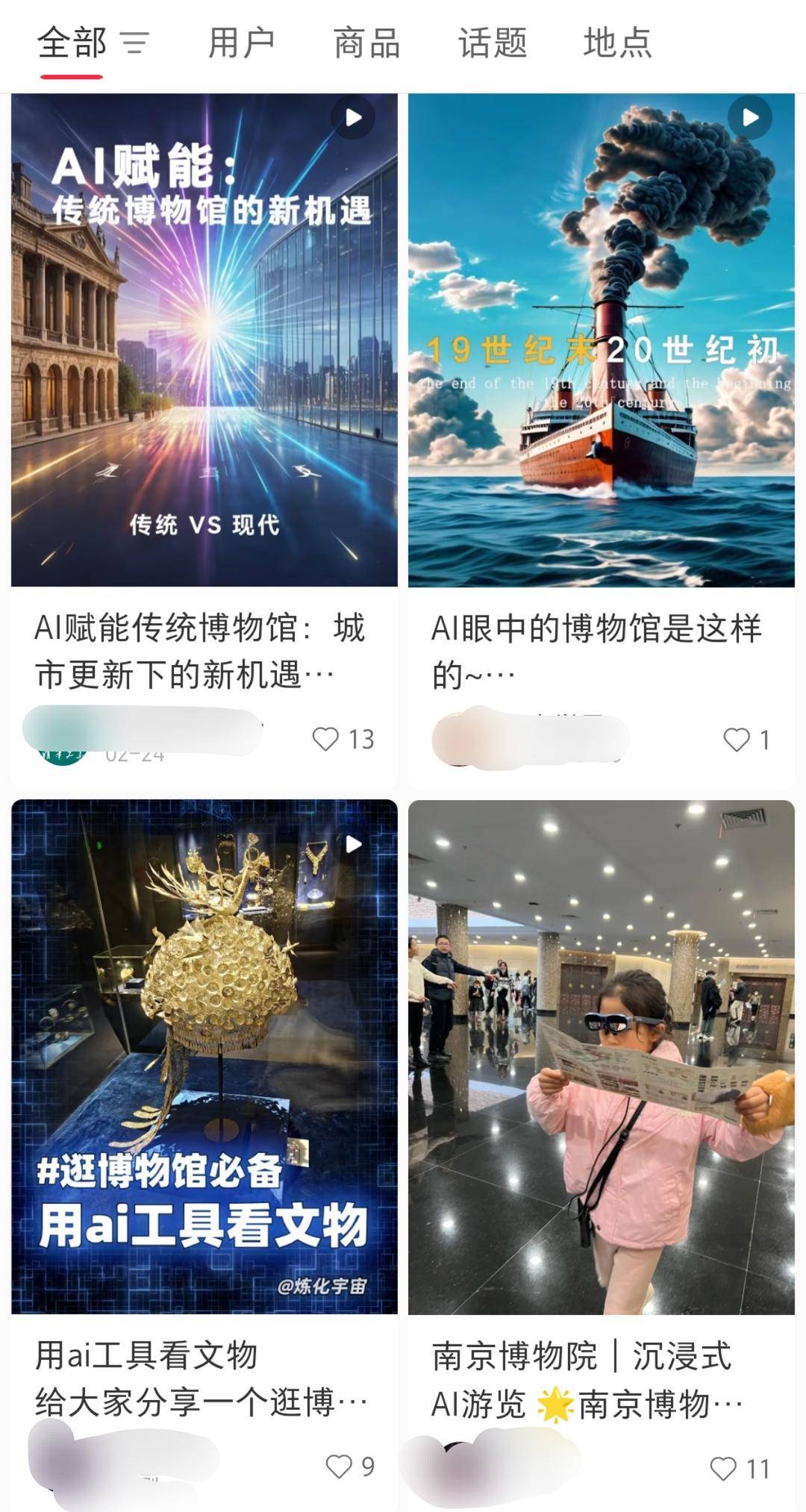Open the AI赋能传统博物馆 video post
This screenshot has height=1512, width=806.
(x=204, y=340)
